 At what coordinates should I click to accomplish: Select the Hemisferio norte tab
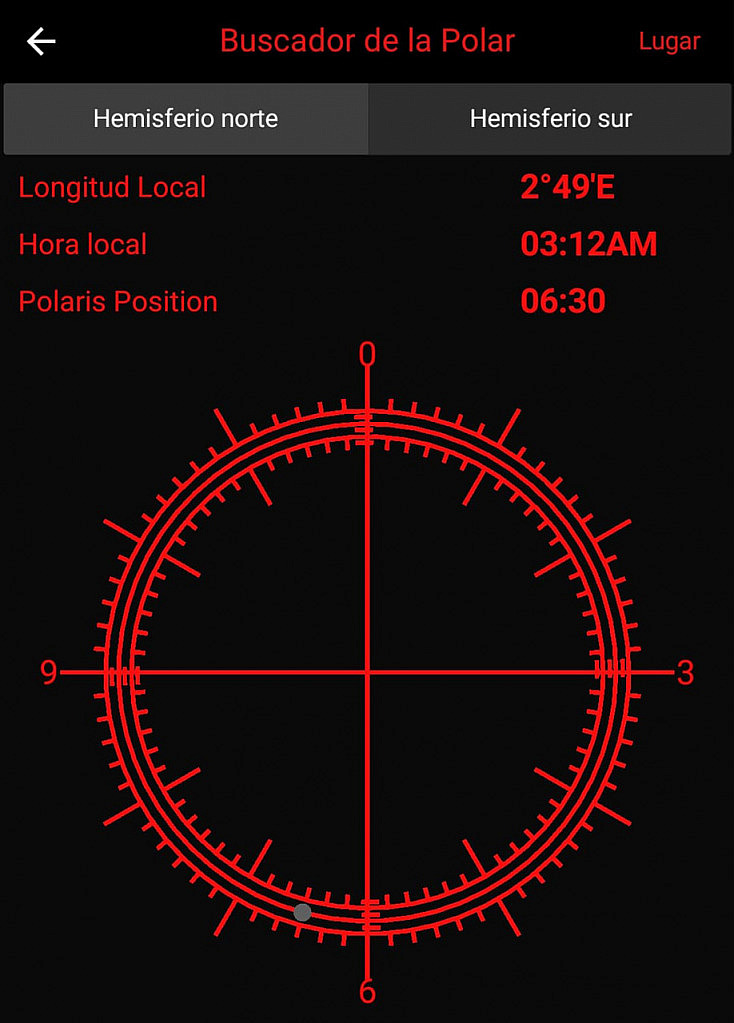185,119
